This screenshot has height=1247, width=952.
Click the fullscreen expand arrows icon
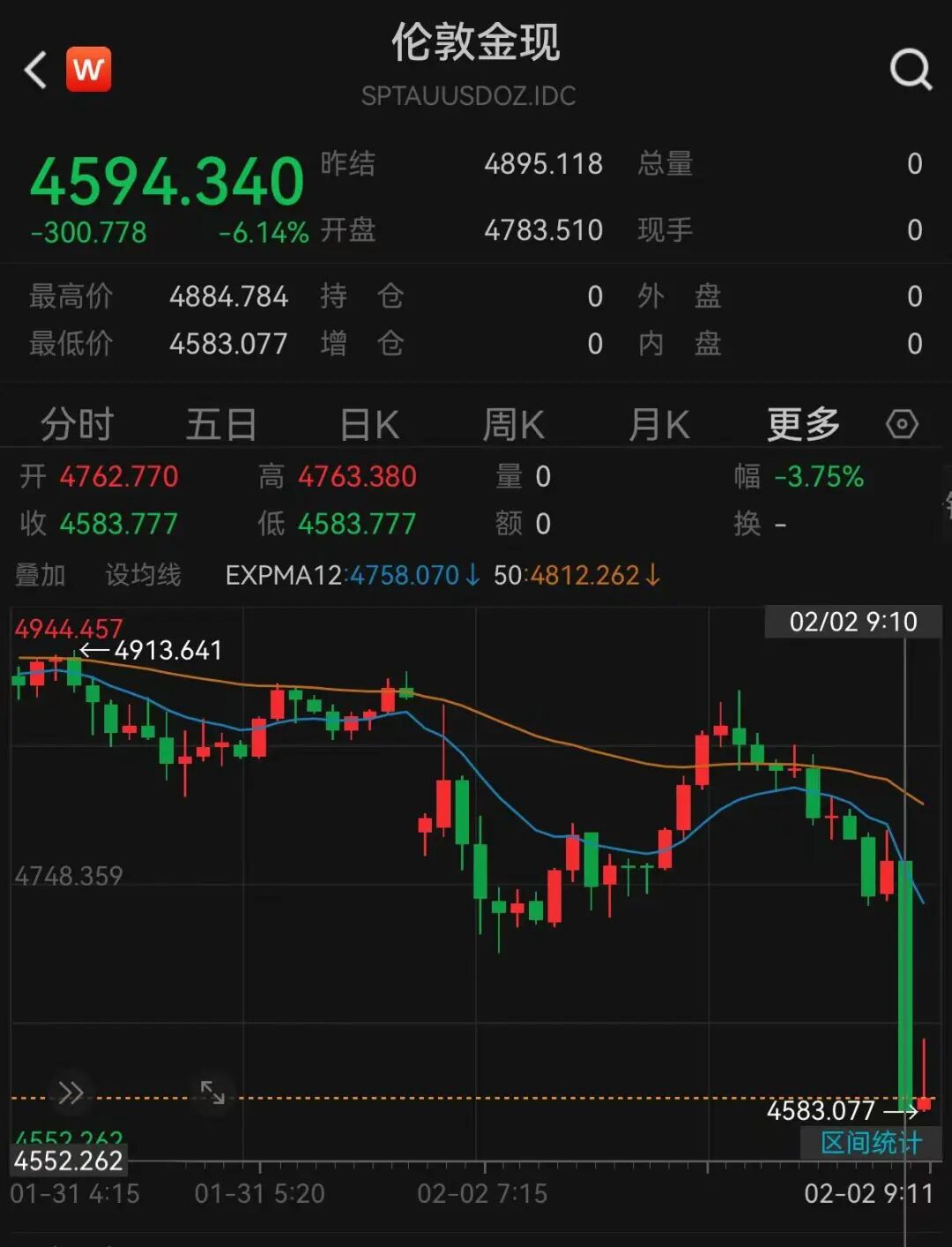(212, 1092)
